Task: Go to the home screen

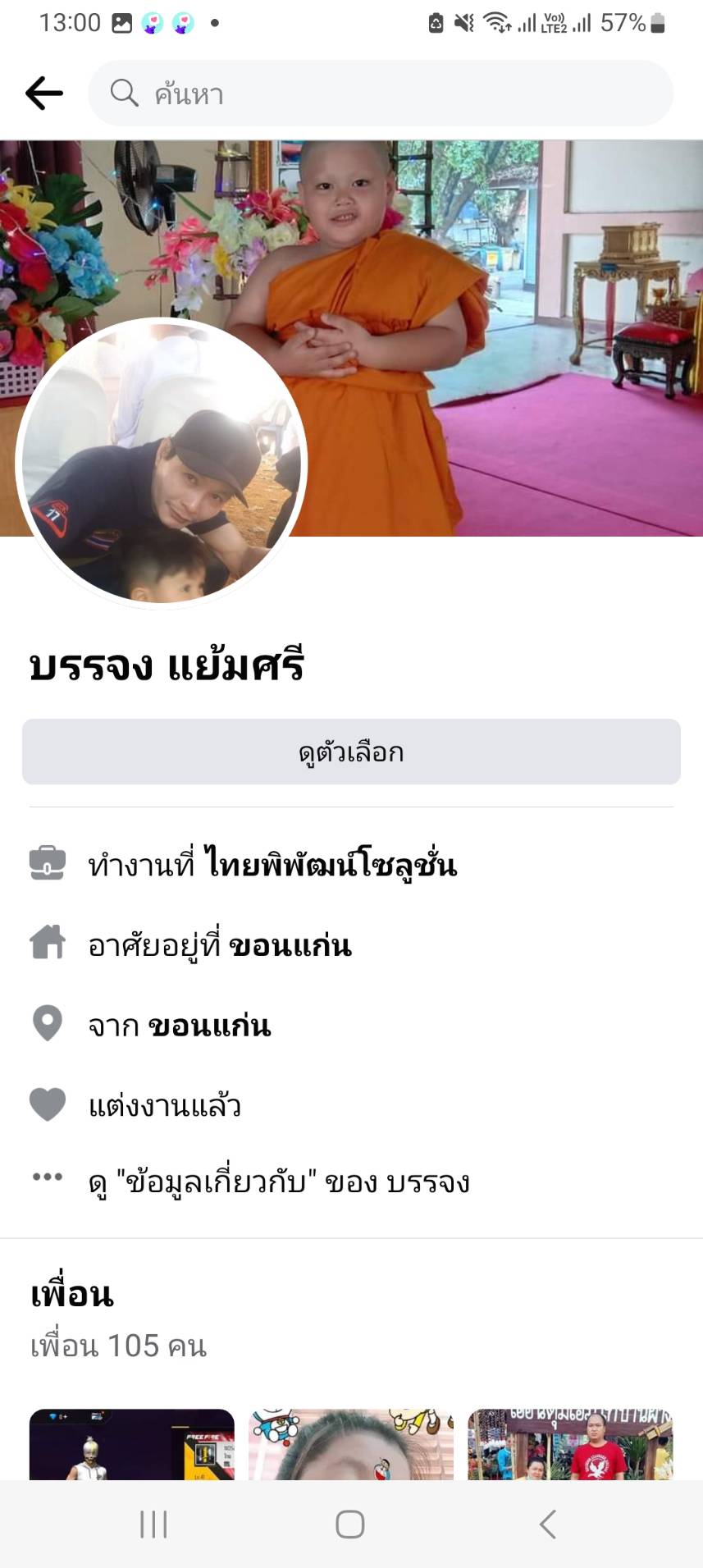Action: (x=350, y=1525)
